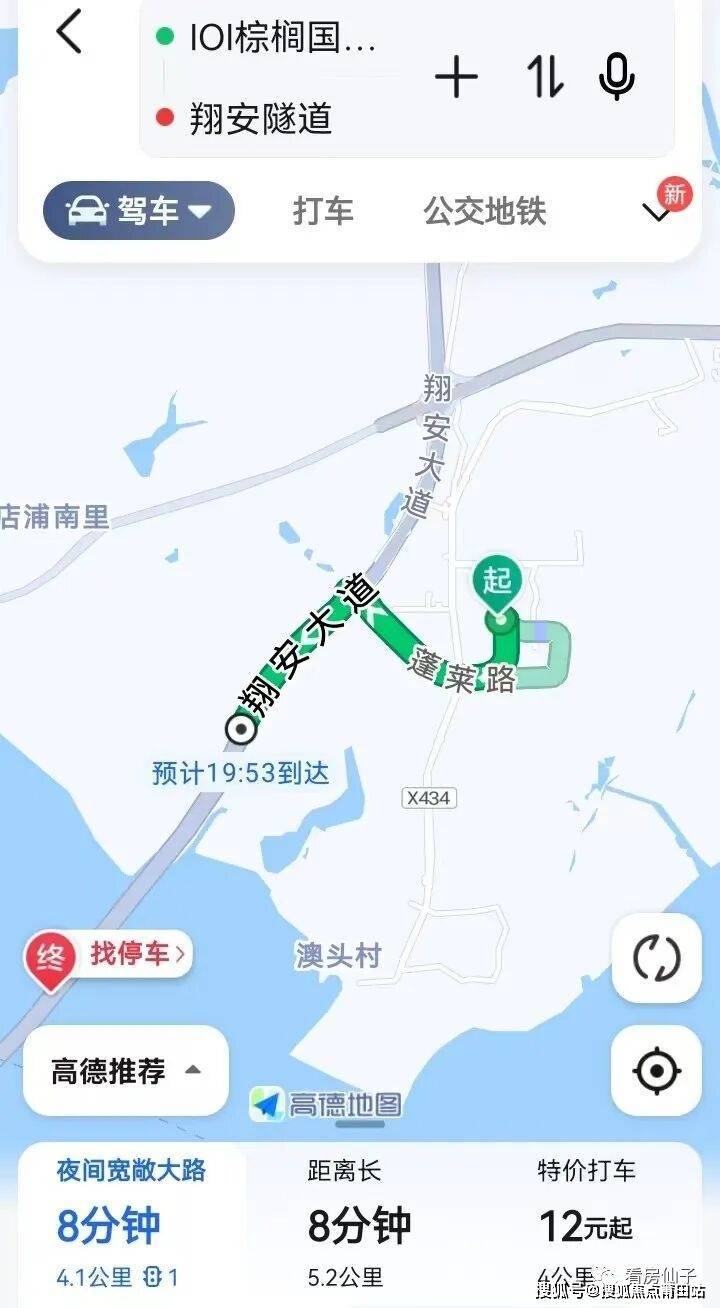720x1308 pixels.
Task: Refresh the route with the circular arrows
Action: pos(656,958)
